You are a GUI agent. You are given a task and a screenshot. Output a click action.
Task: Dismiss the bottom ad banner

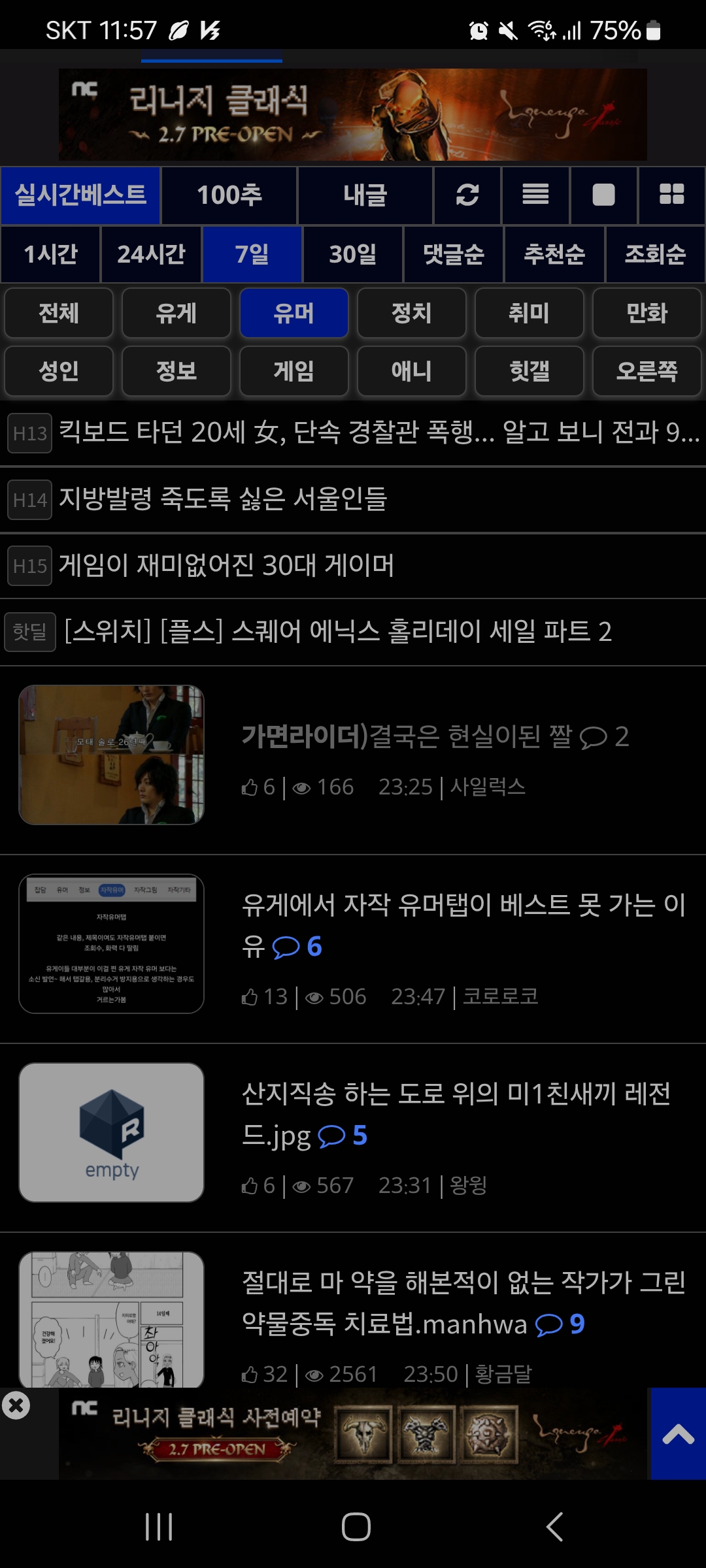coord(16,1405)
